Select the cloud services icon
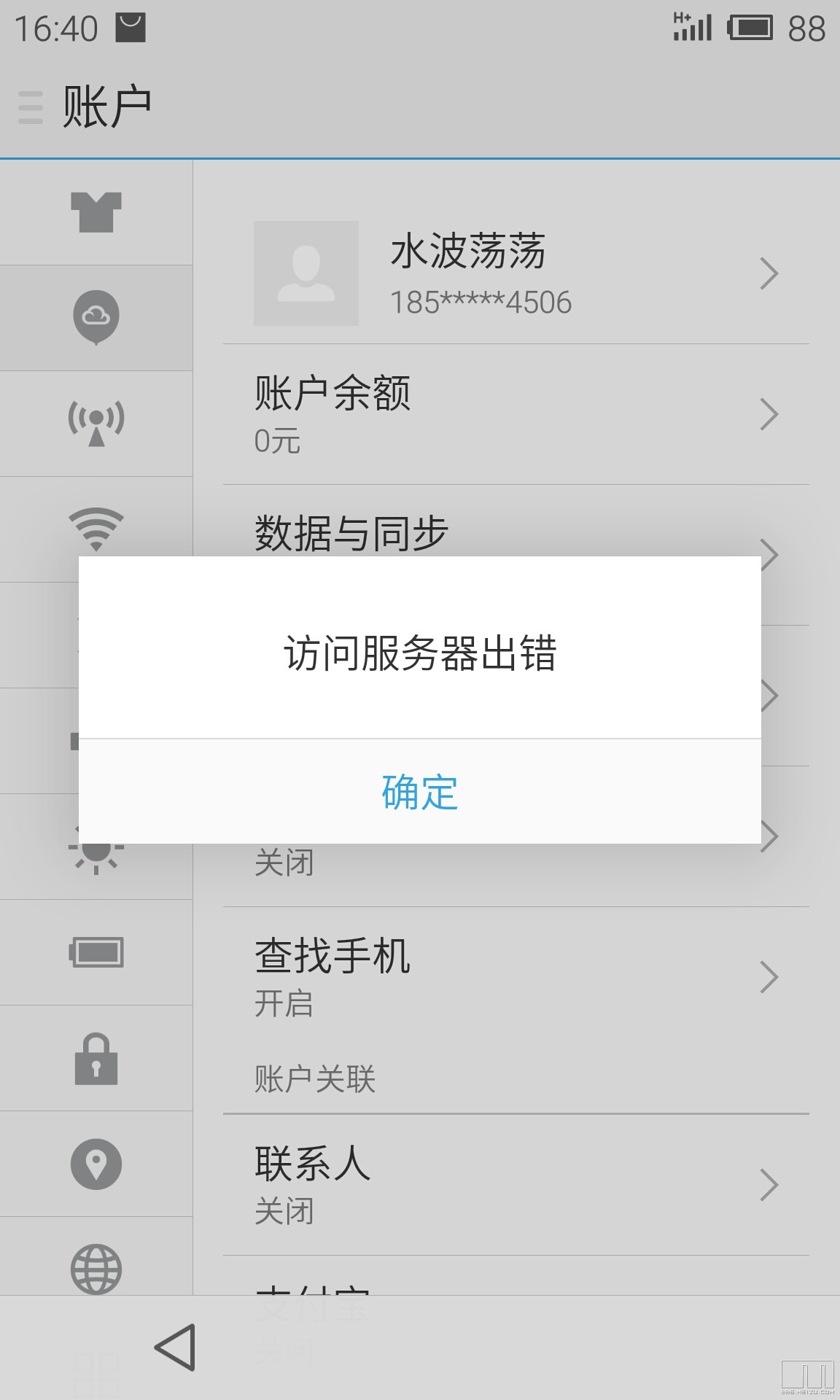Image resolution: width=840 pixels, height=1400 pixels. coord(95,317)
